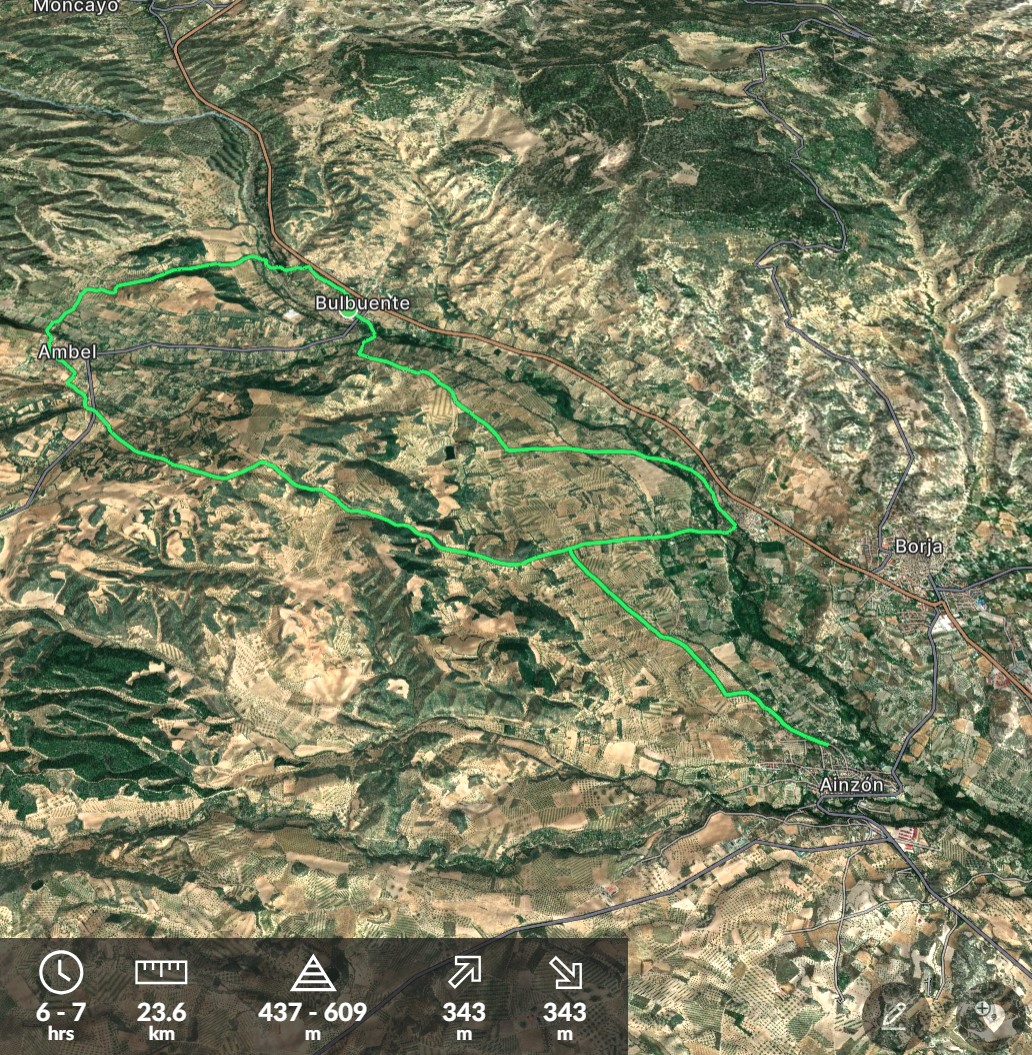Tap the pencil edit route button

[894, 1015]
